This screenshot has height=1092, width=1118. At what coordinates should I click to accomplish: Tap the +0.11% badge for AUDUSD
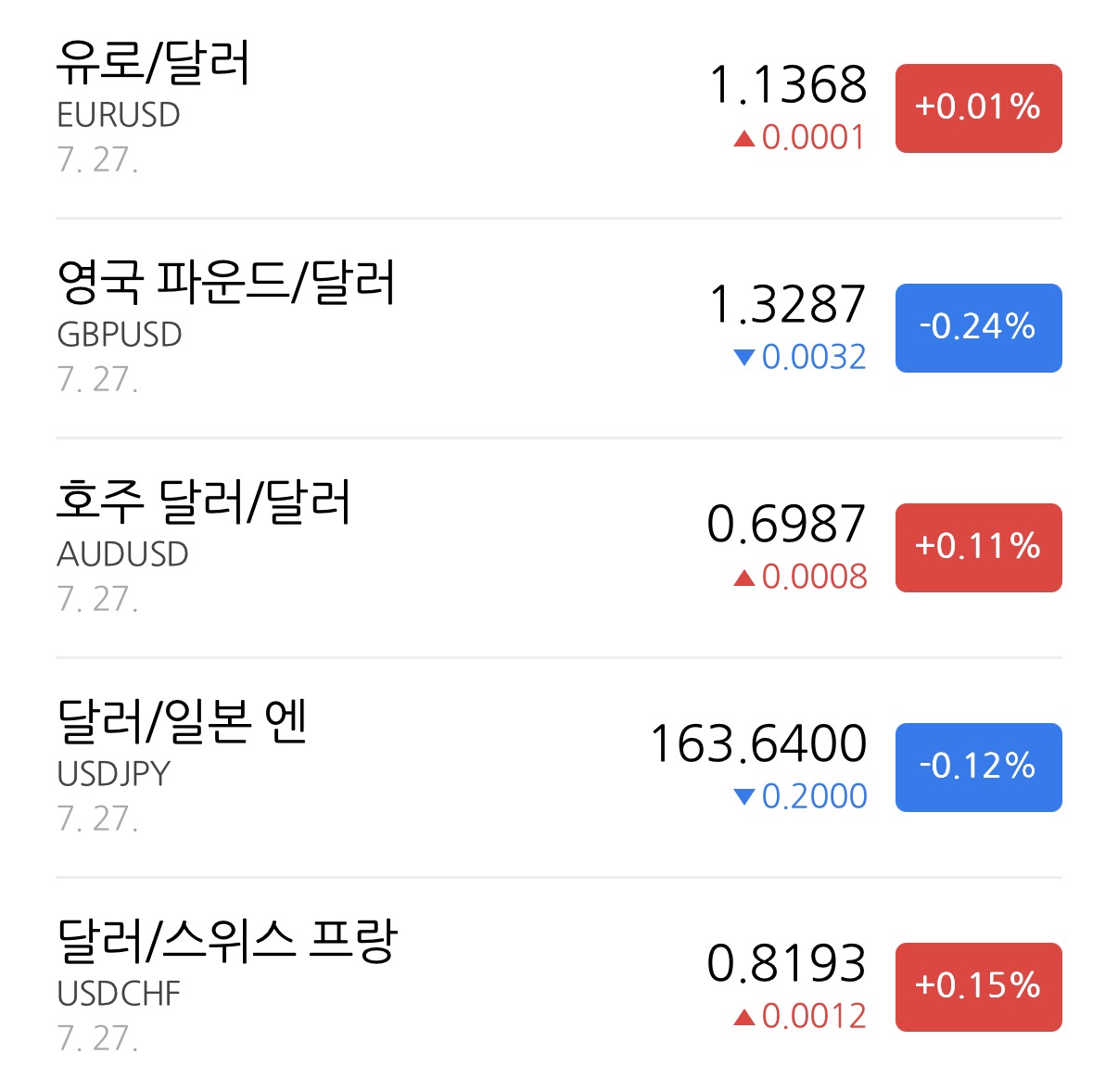[978, 548]
